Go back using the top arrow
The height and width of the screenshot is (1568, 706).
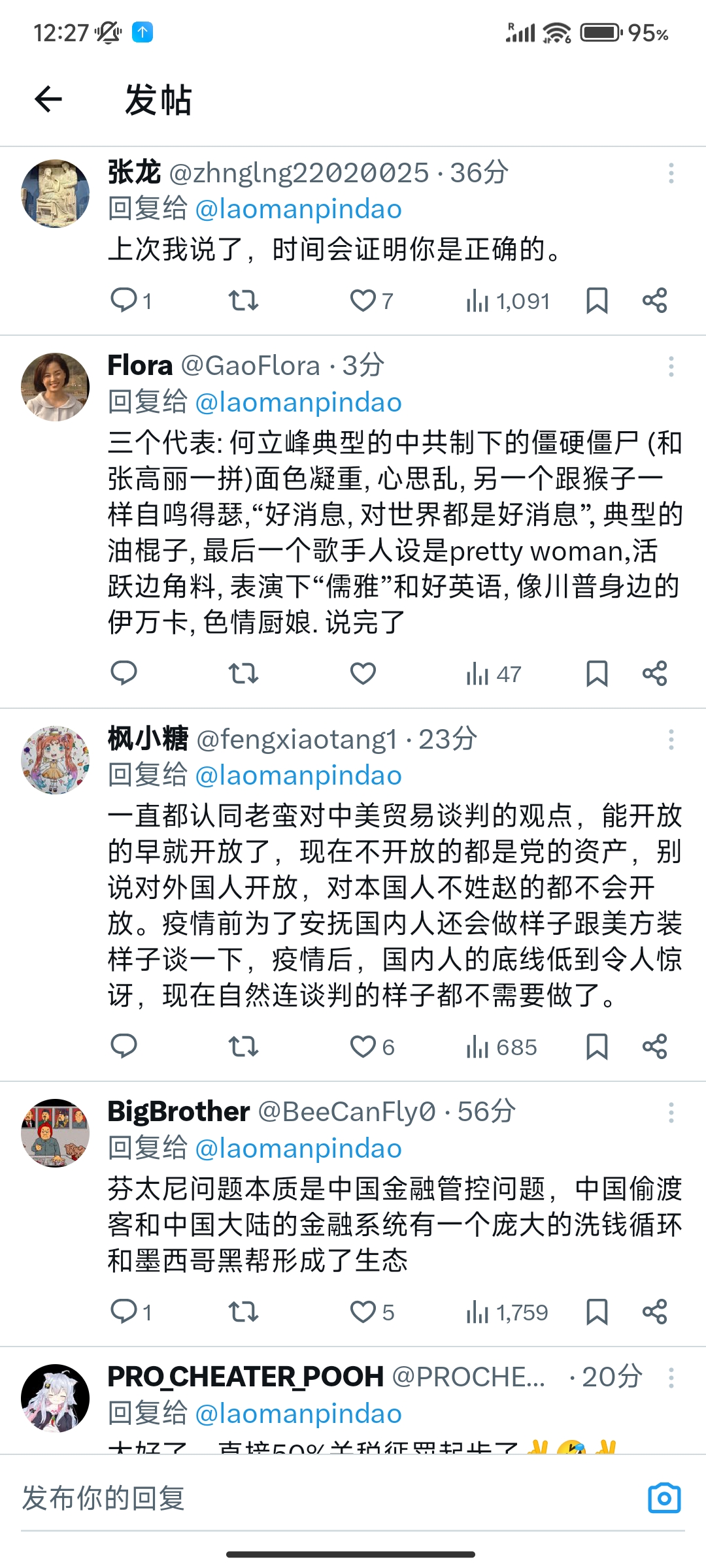48,99
